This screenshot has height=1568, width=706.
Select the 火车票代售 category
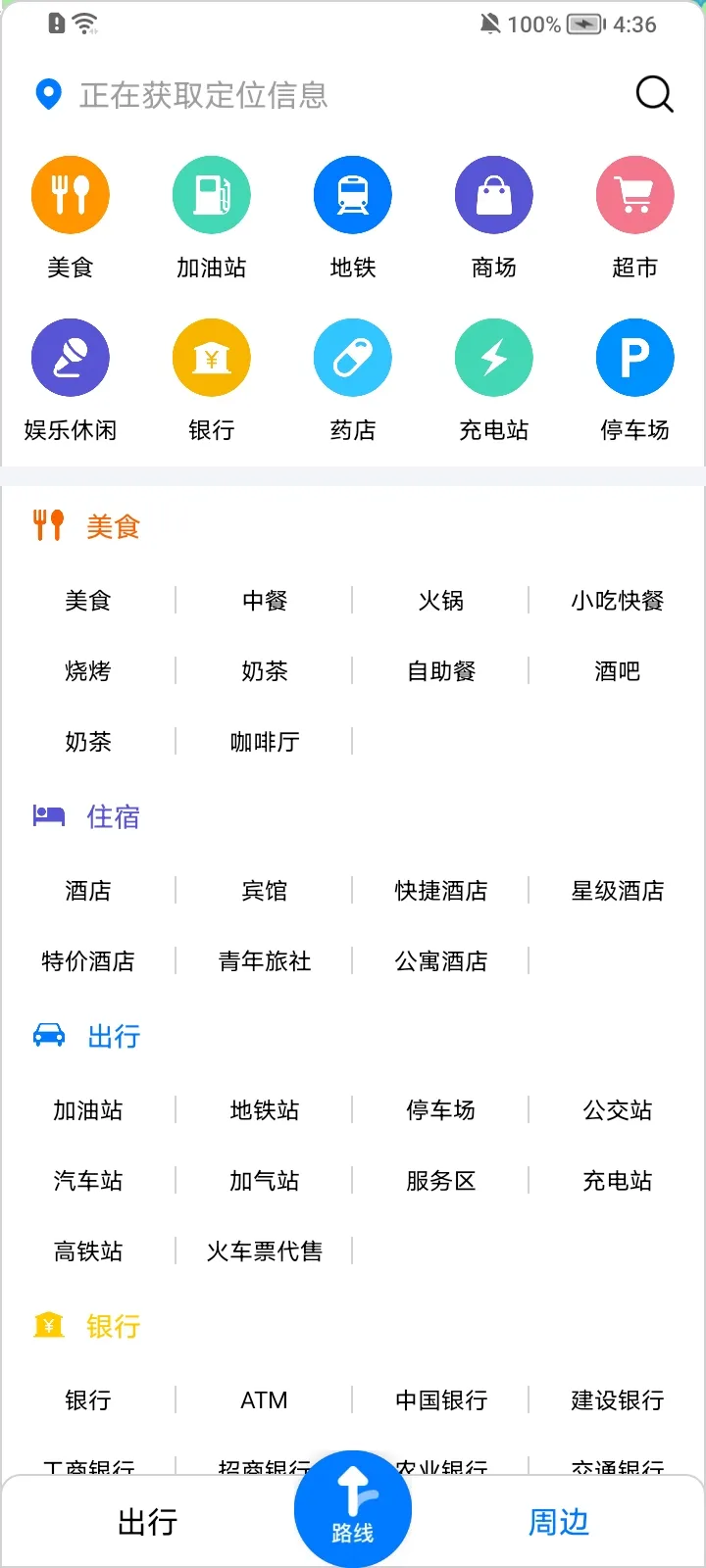point(265,1251)
